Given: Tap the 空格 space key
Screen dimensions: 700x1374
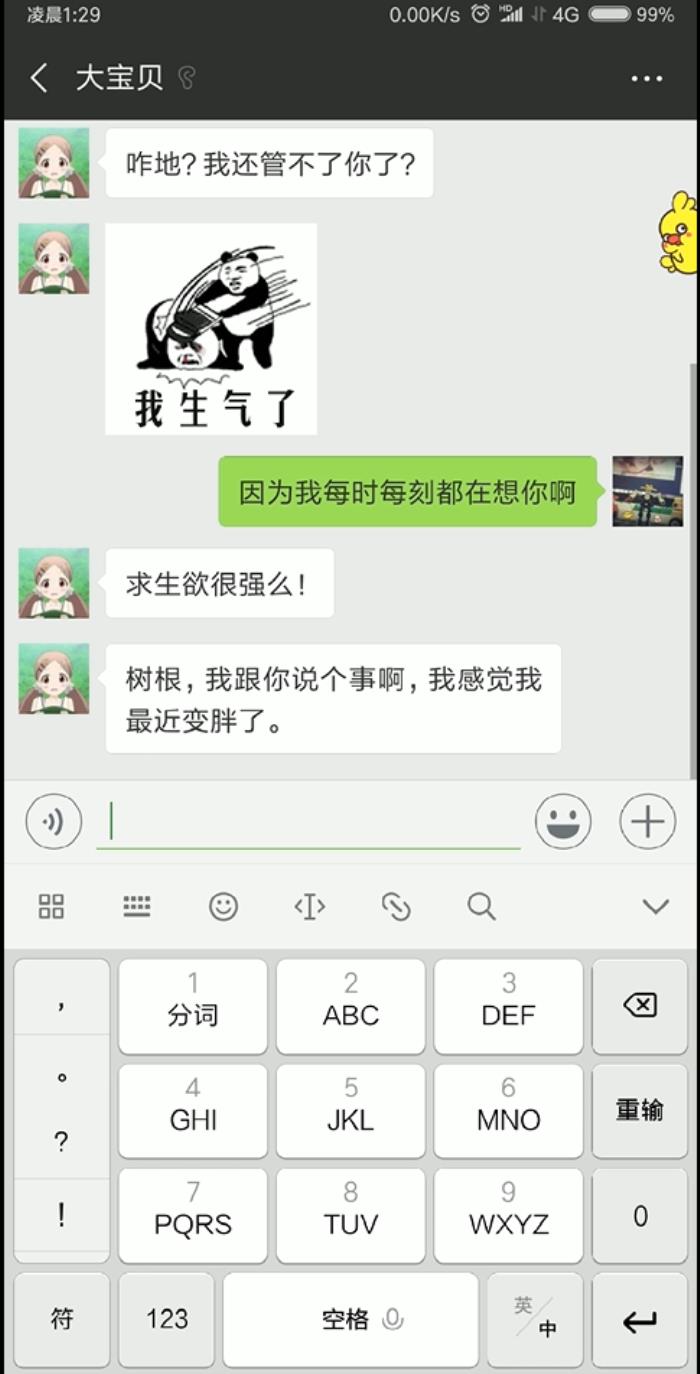Looking at the screenshot, I should coord(350,1319).
